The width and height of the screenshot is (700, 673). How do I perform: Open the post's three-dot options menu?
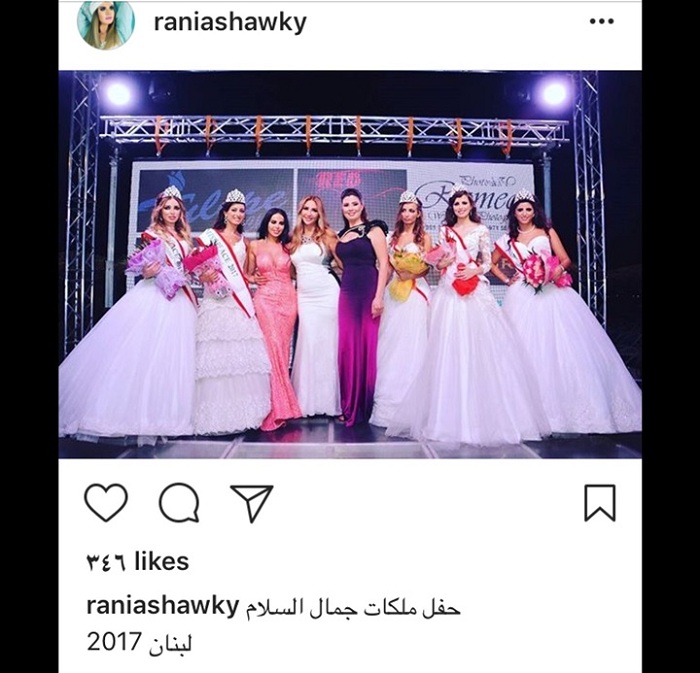601,21
